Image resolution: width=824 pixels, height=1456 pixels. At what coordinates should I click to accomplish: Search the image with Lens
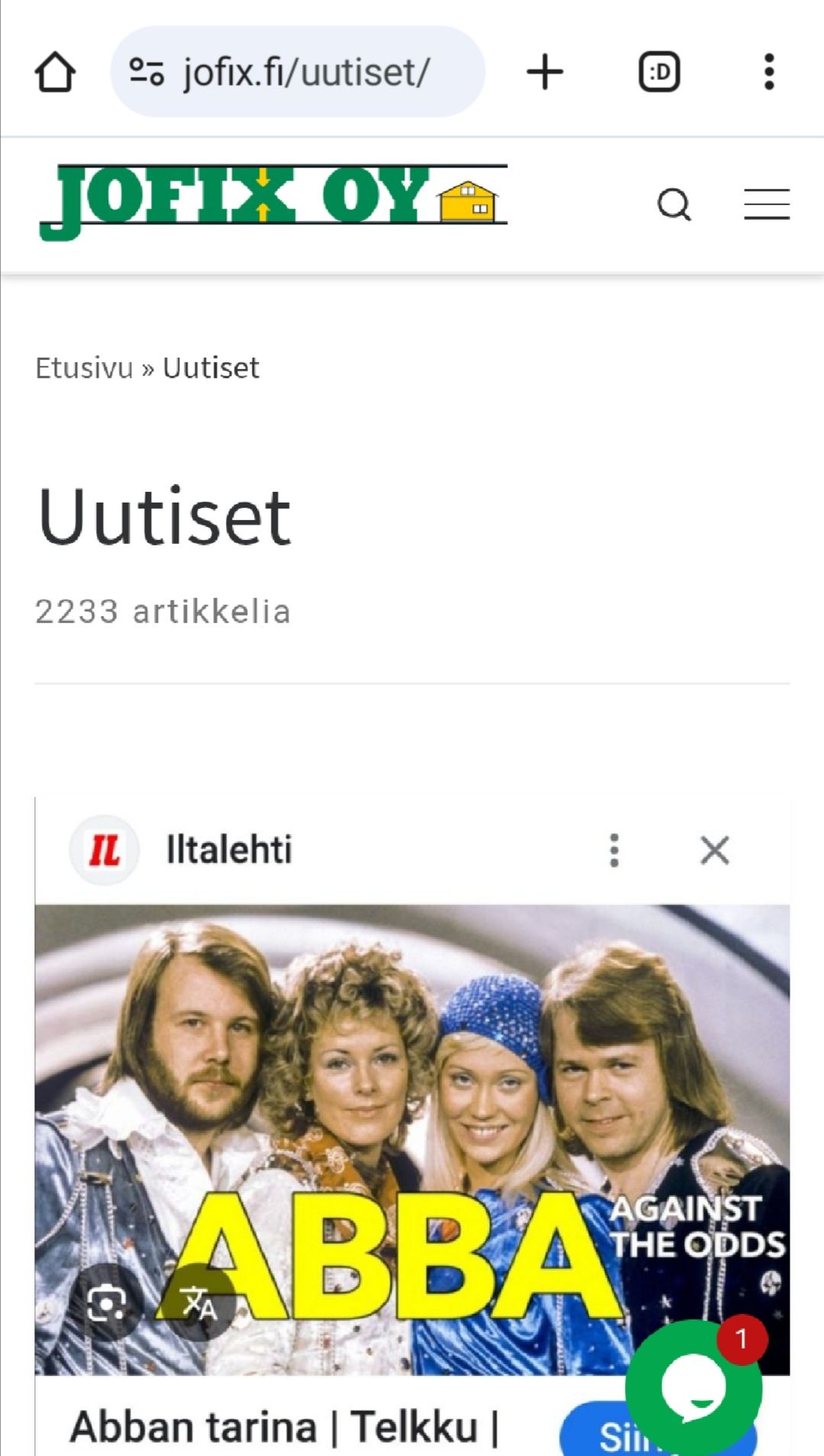click(x=106, y=1303)
